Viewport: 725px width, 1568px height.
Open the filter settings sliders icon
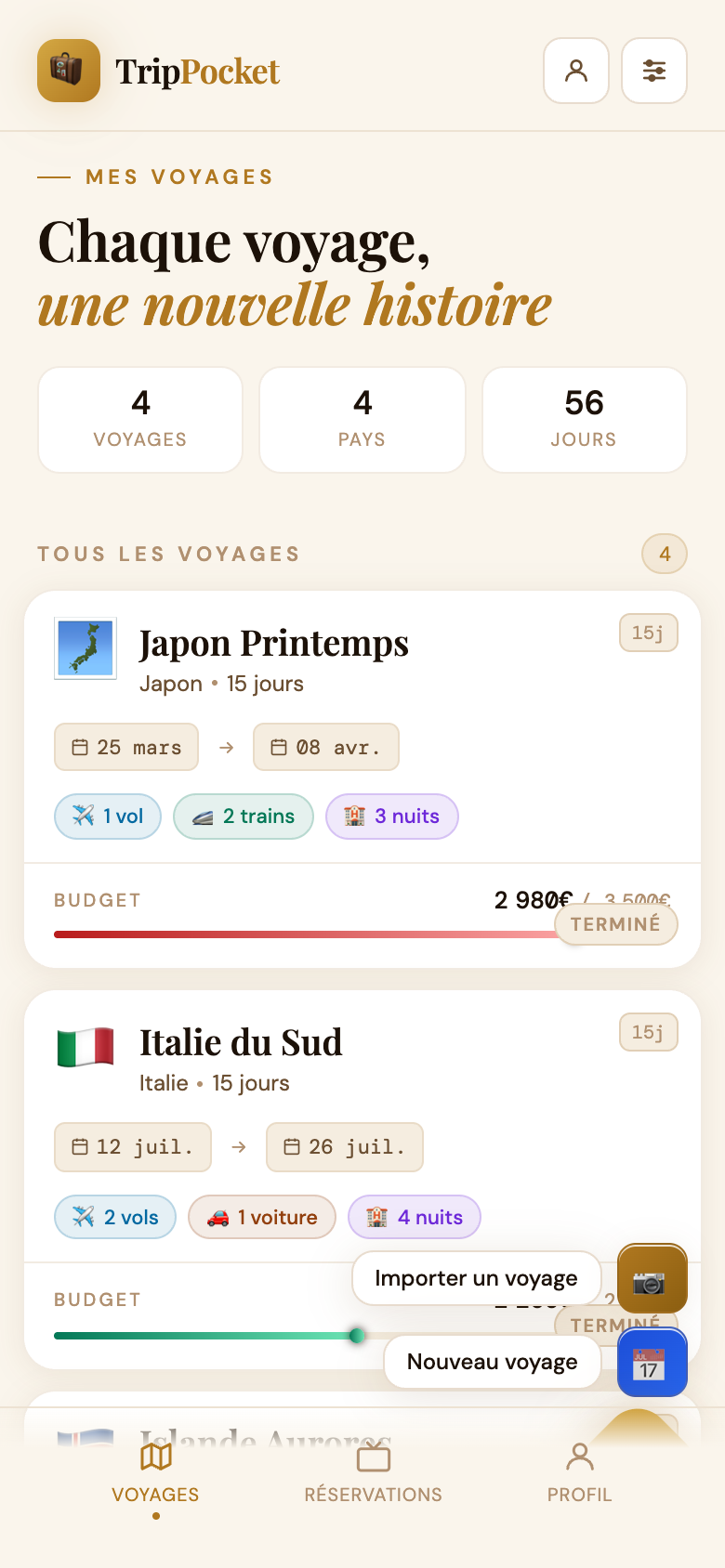654,71
